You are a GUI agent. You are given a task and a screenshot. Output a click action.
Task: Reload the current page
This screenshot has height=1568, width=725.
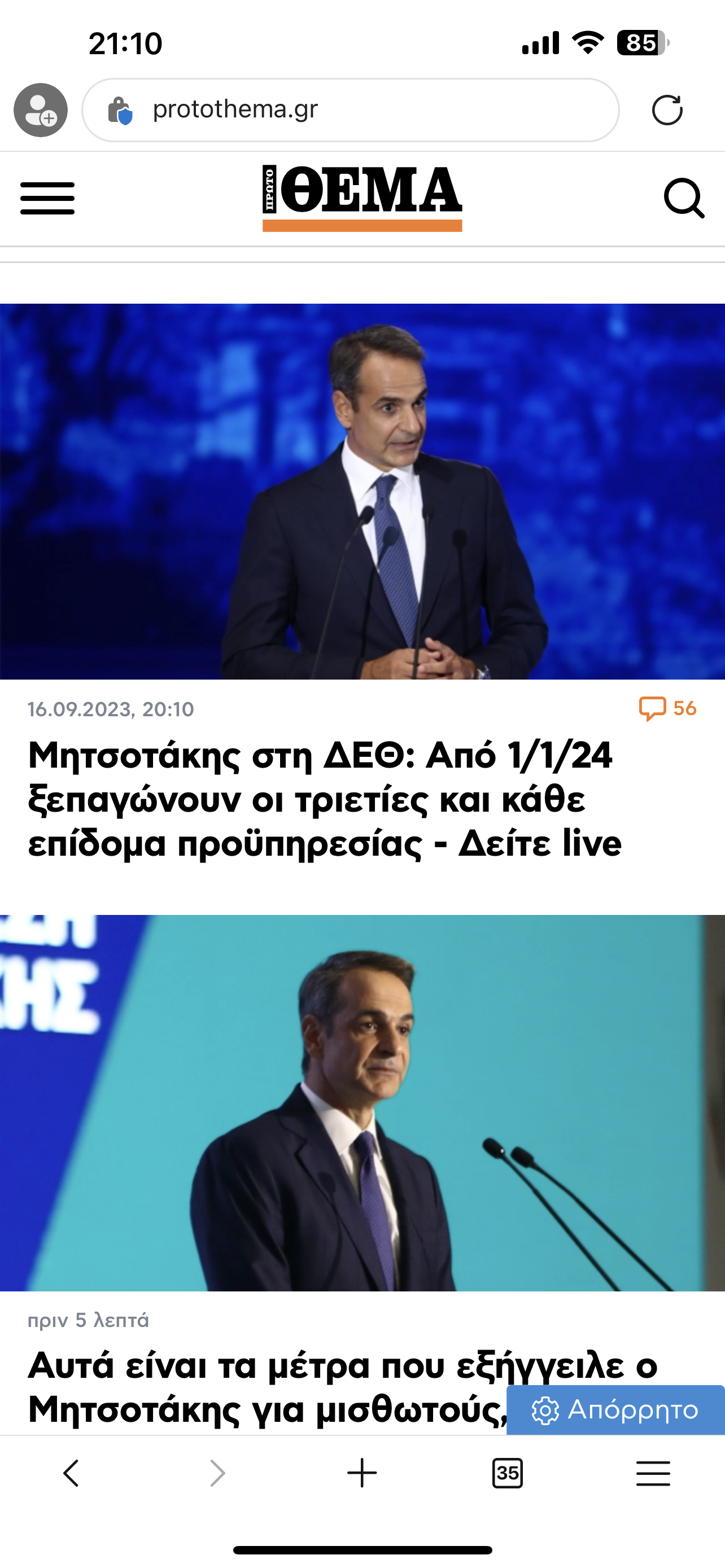(667, 110)
